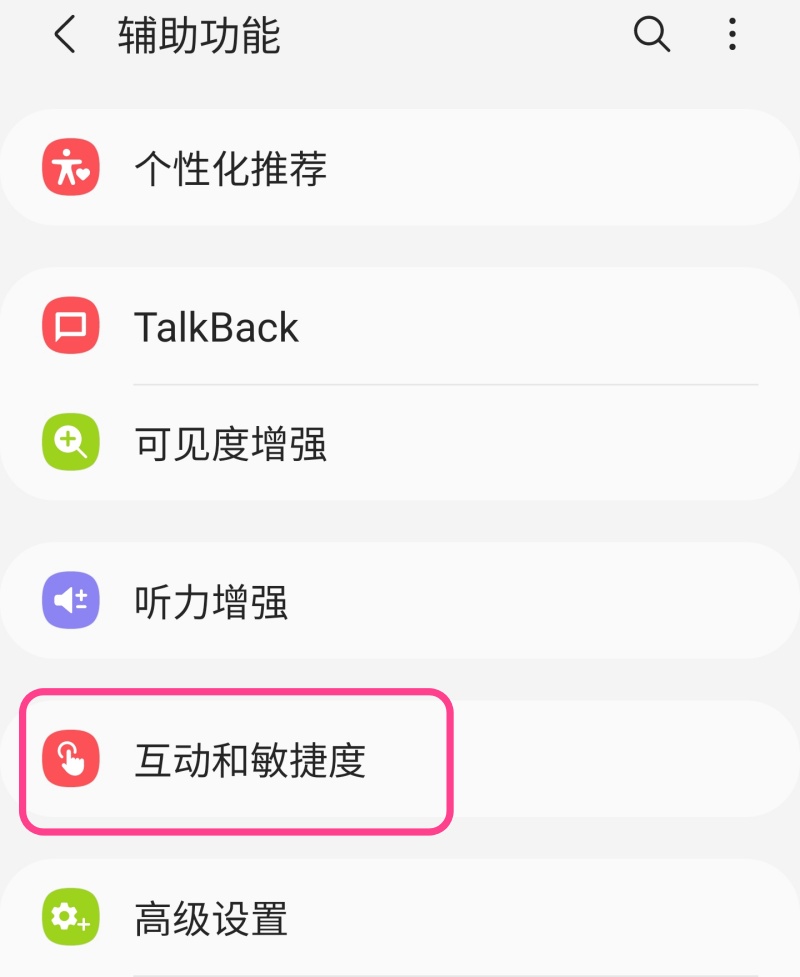Go back from 辅助功能

65,36
